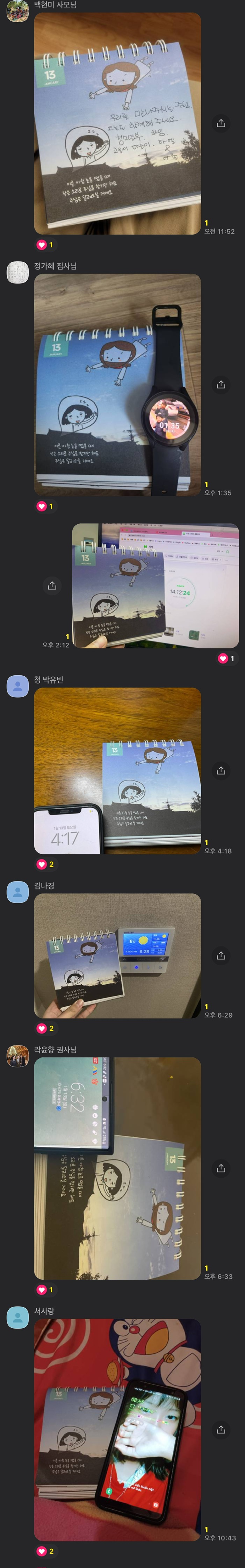
Task: Share the photo sent at 오후 1:35
Action: 221,385
